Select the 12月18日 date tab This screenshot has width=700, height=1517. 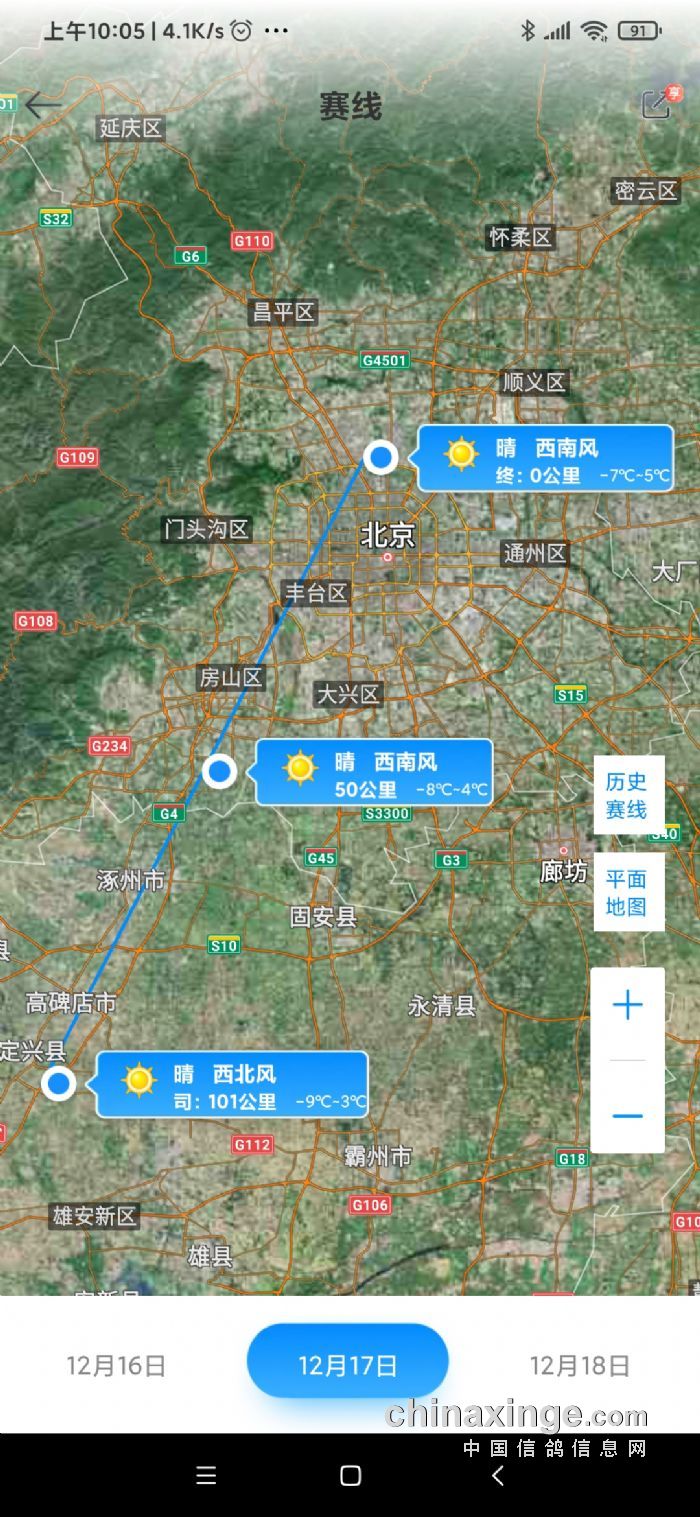[x=579, y=1365]
